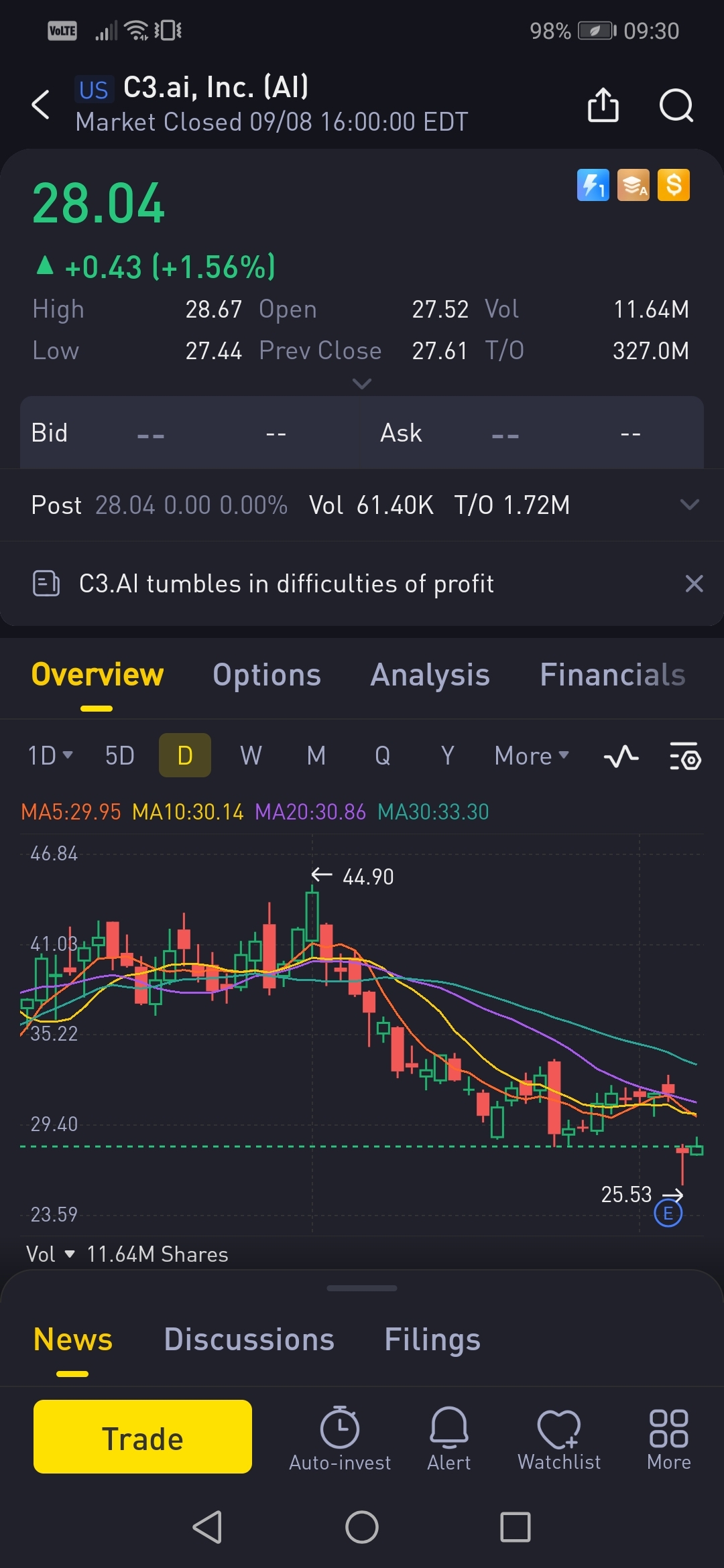This screenshot has width=724, height=1568.
Task: Set a price Alert
Action: click(x=448, y=1438)
